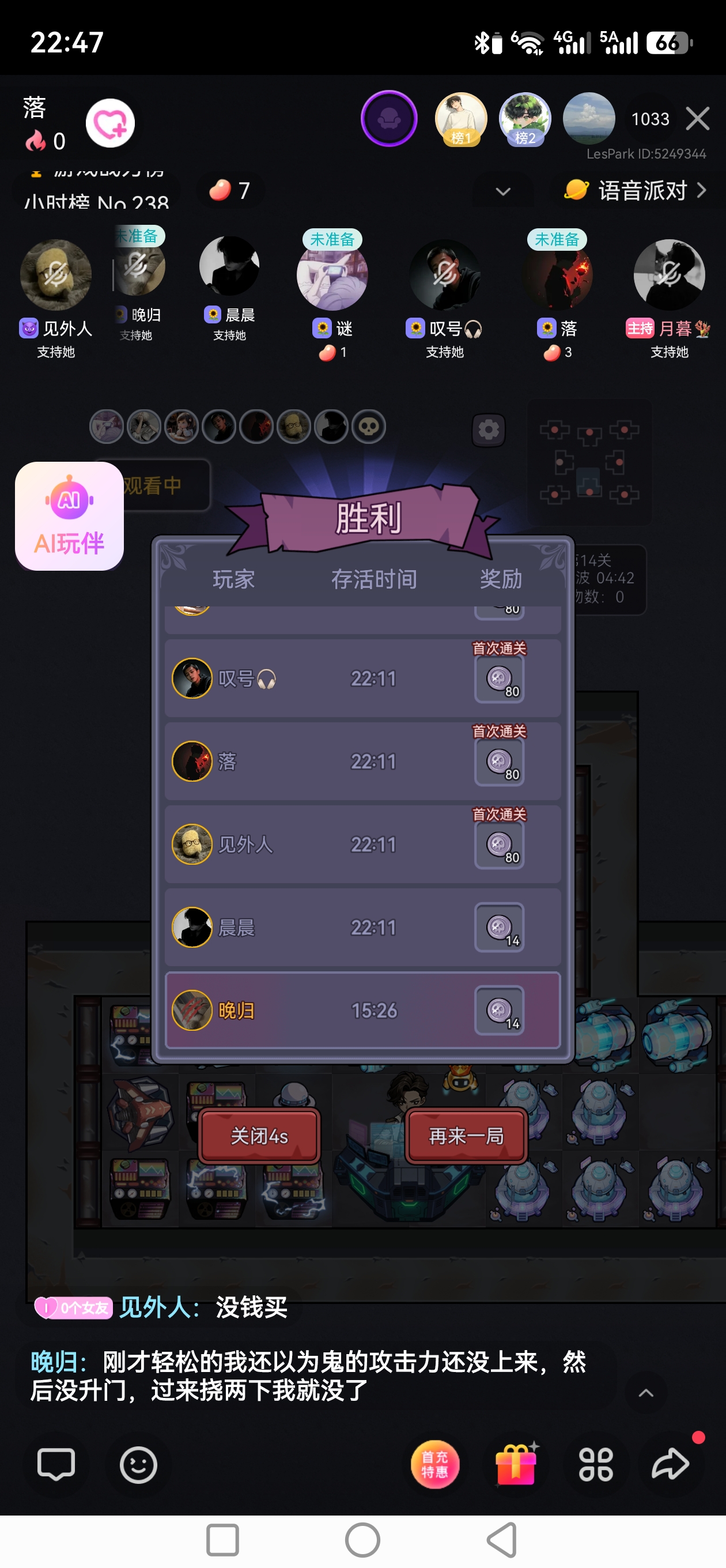Screen dimensions: 726x1568
Task: Open the 首充特惠 first-recharge offer
Action: click(434, 1464)
